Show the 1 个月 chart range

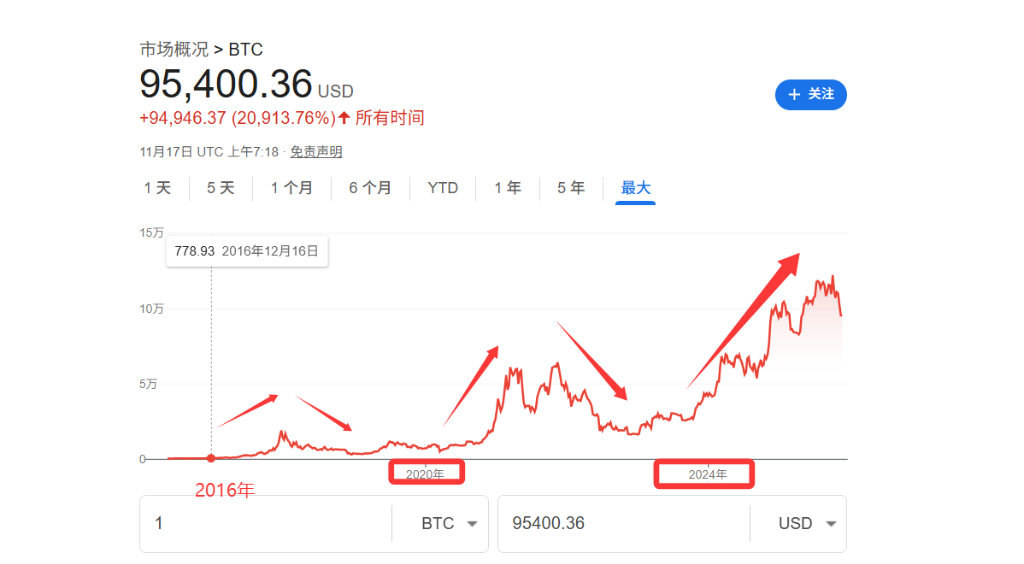click(x=291, y=188)
